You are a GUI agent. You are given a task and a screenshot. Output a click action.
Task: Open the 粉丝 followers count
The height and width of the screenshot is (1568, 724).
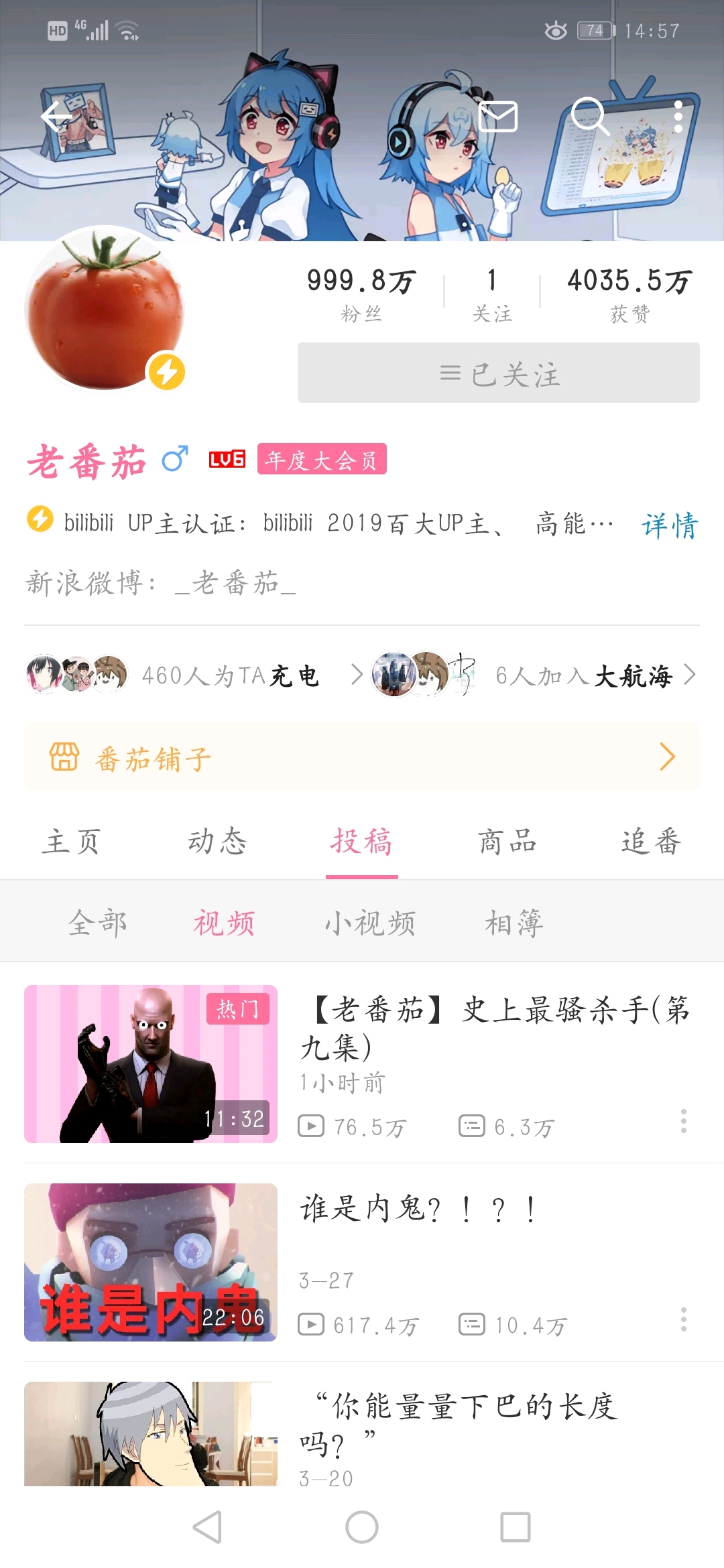pos(361,293)
